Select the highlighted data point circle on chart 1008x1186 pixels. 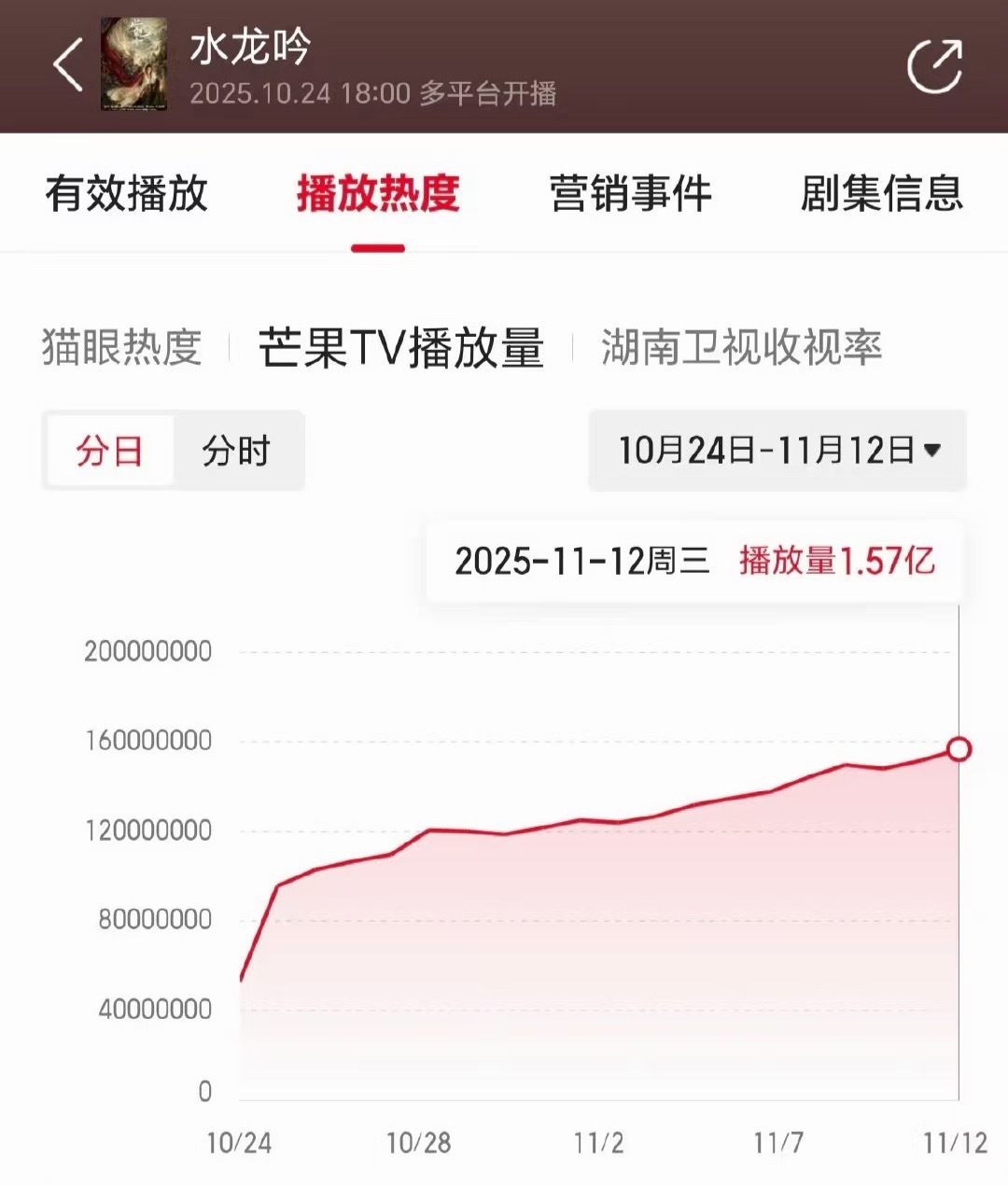957,748
